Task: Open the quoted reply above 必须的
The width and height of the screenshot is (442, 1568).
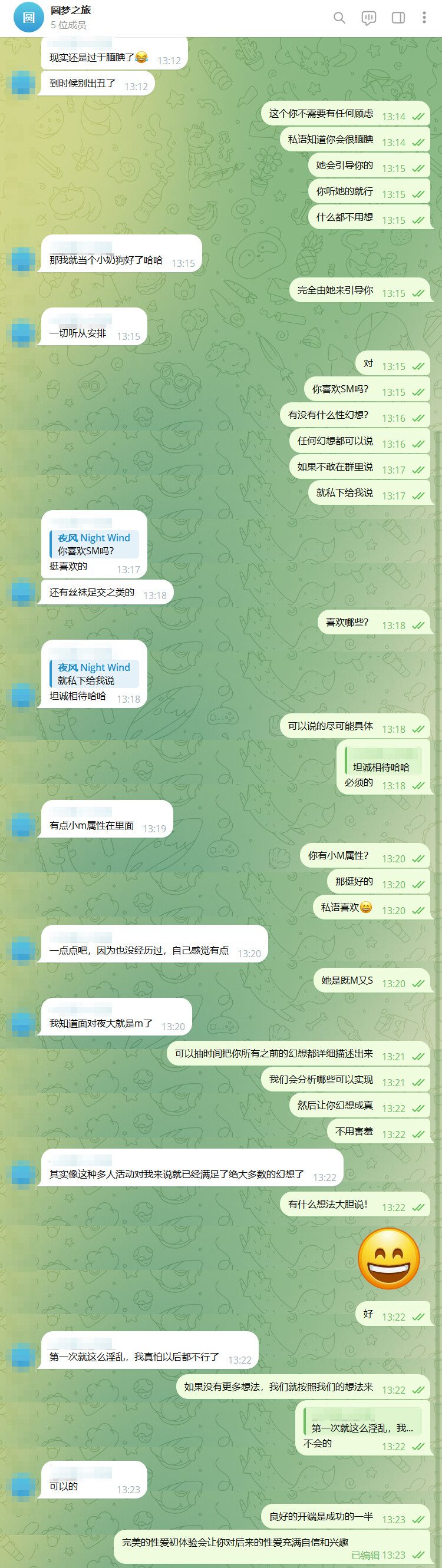Action: (x=383, y=761)
